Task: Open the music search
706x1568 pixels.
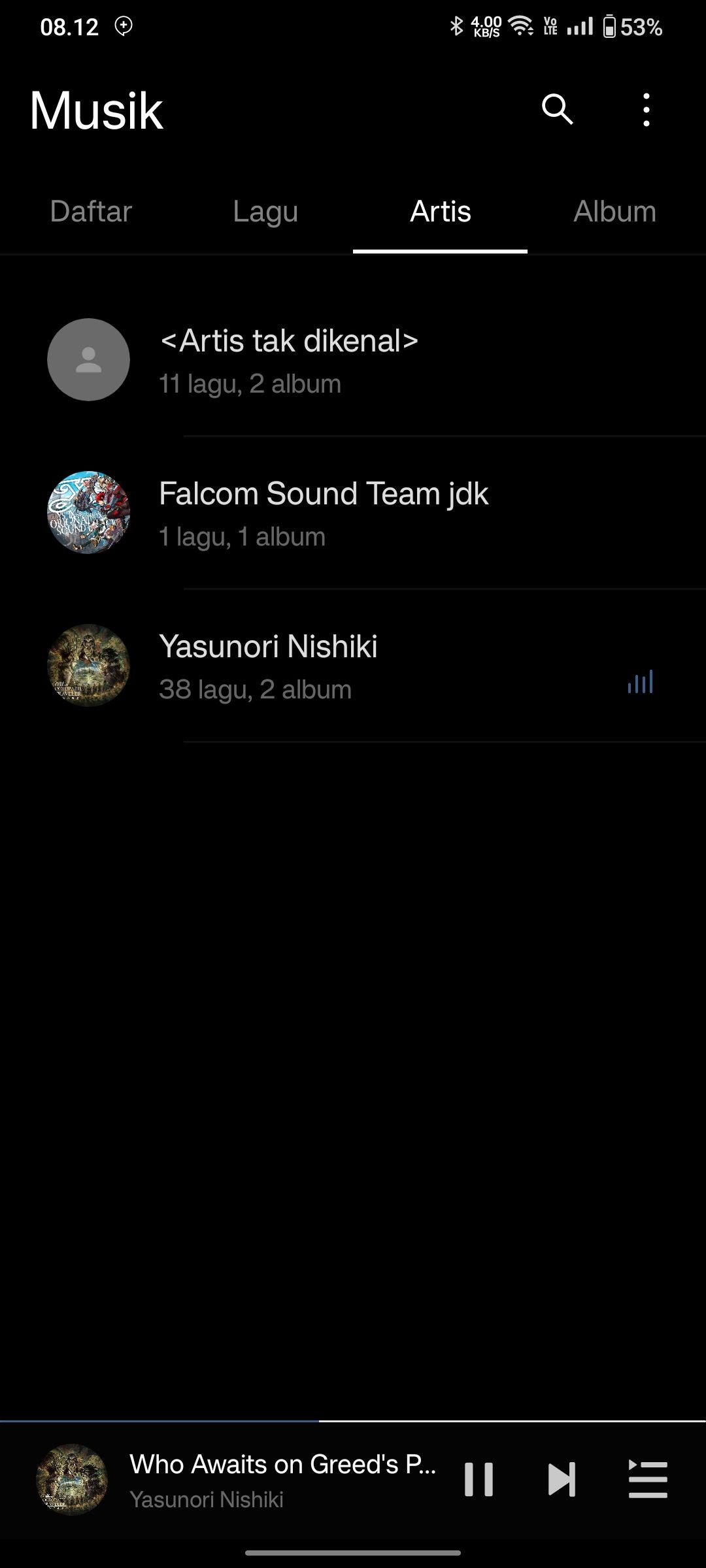Action: click(x=557, y=109)
